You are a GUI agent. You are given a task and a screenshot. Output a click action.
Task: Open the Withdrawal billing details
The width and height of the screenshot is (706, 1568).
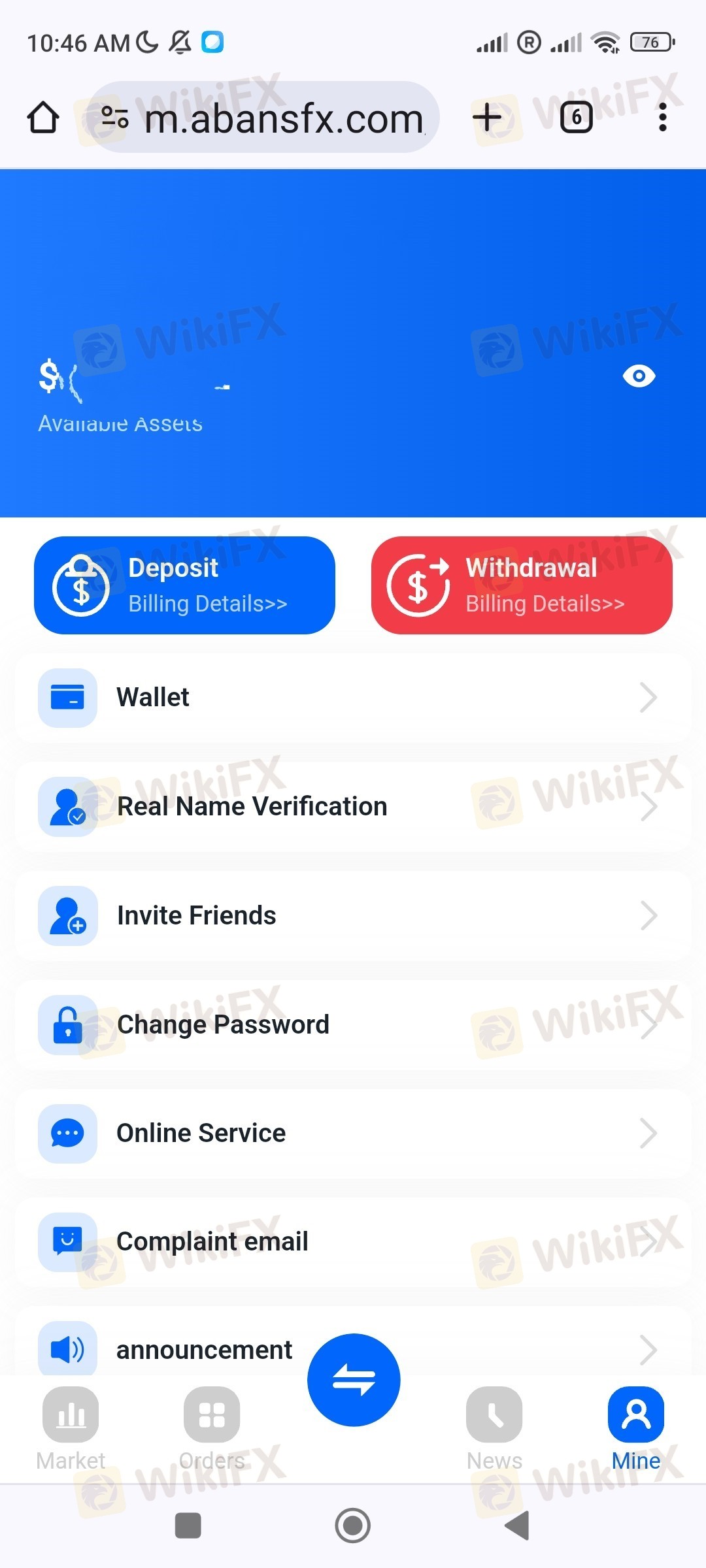[522, 585]
